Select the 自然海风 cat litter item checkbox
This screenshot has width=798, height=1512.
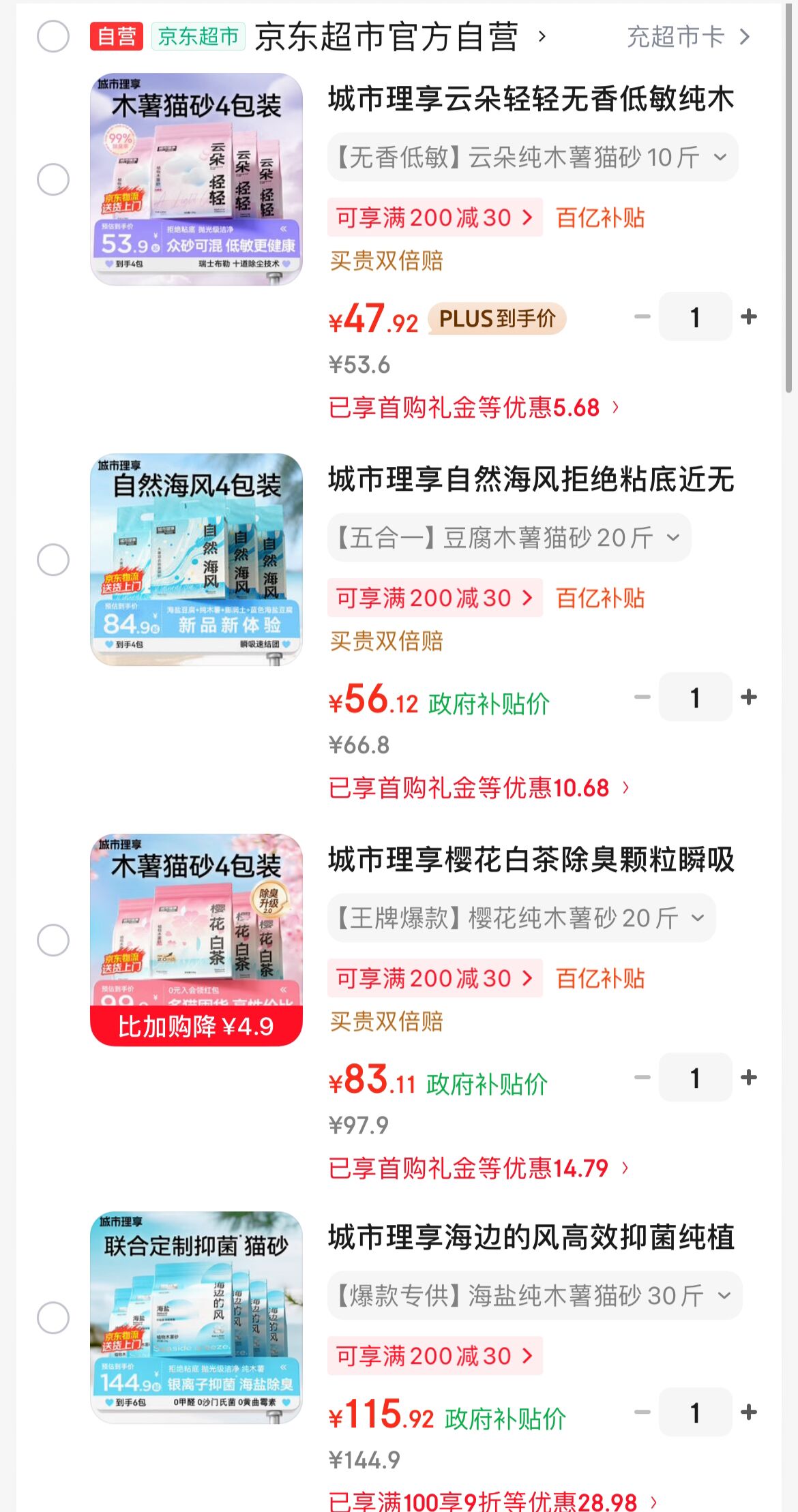click(x=53, y=560)
